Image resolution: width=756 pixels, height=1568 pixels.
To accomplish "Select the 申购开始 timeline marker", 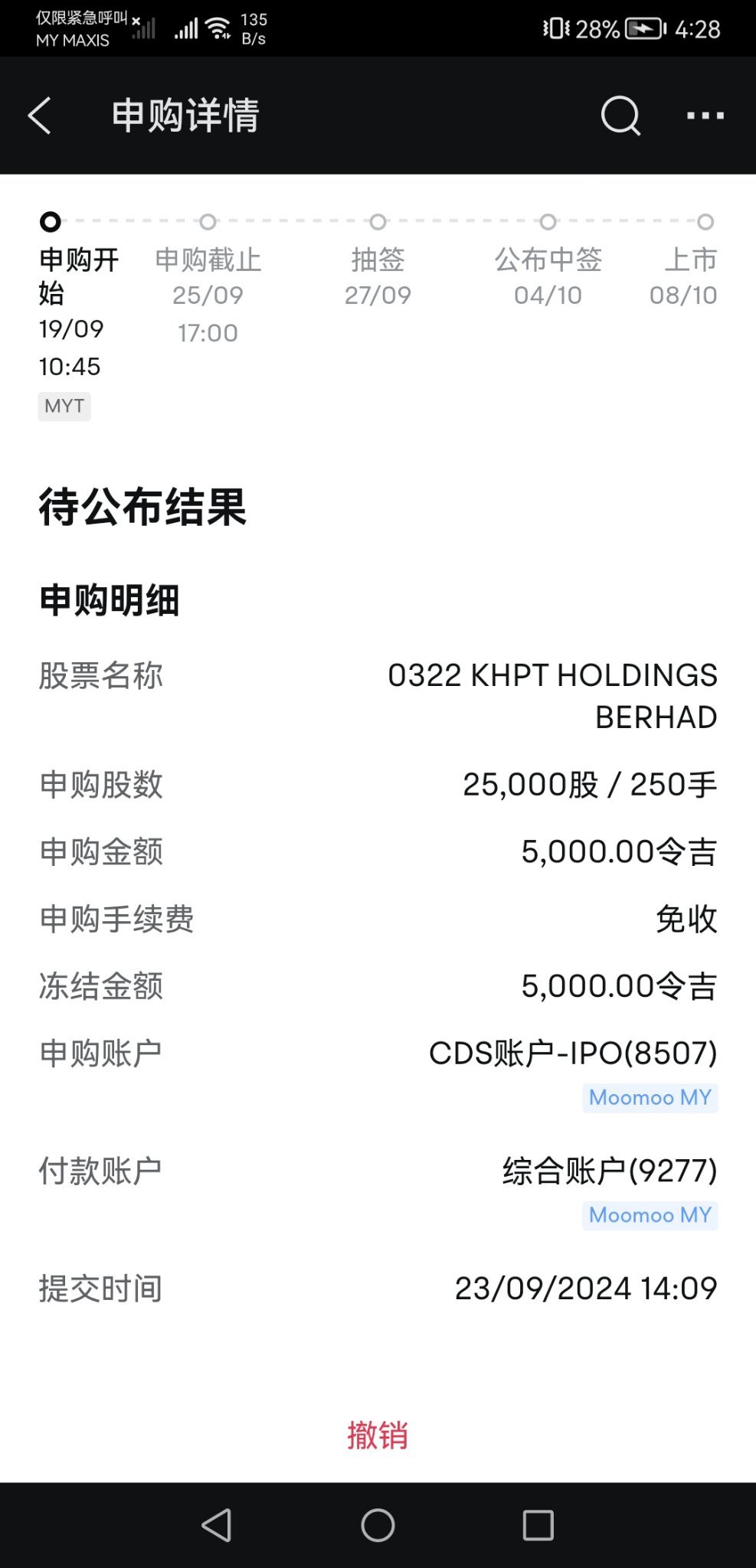I will (x=51, y=223).
